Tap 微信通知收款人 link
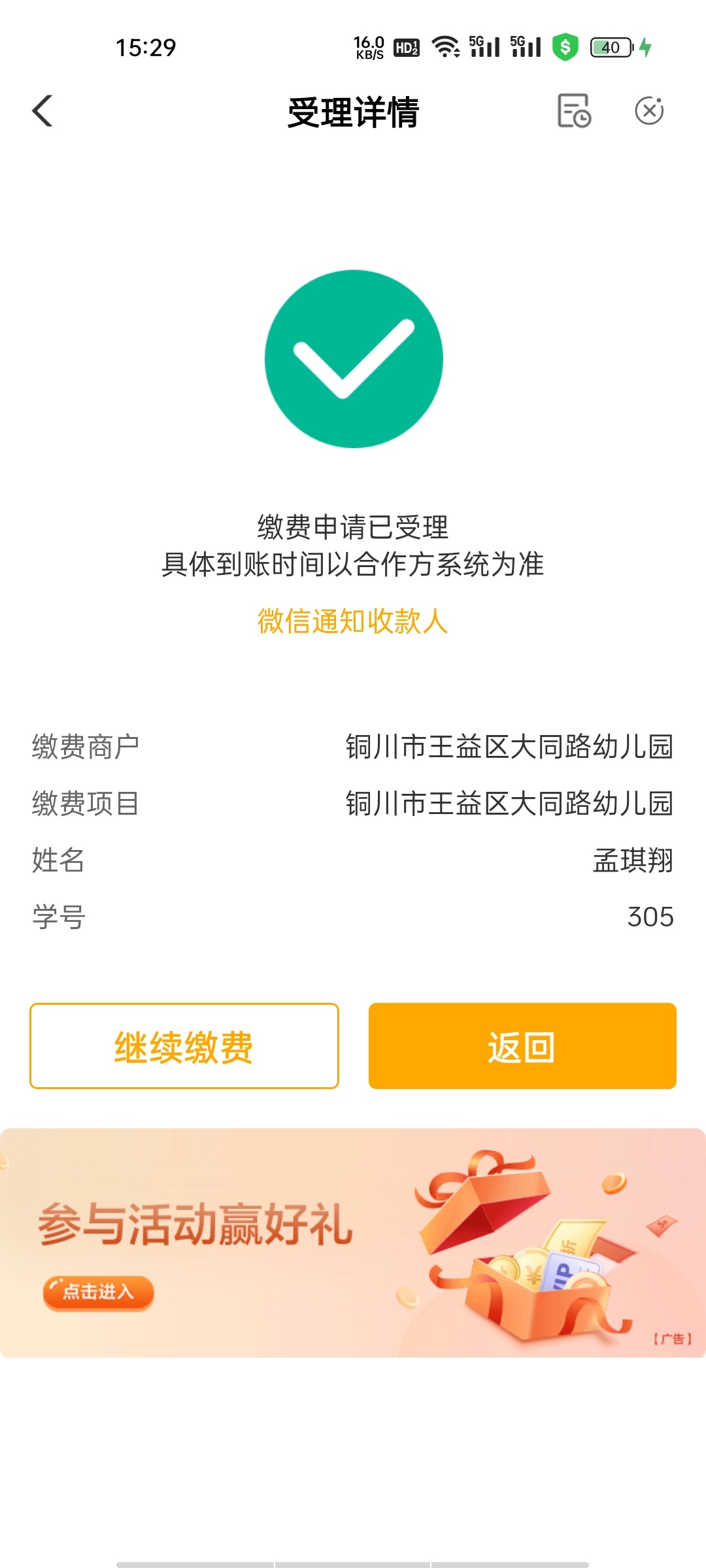Viewport: 706px width, 1568px height. 352,621
